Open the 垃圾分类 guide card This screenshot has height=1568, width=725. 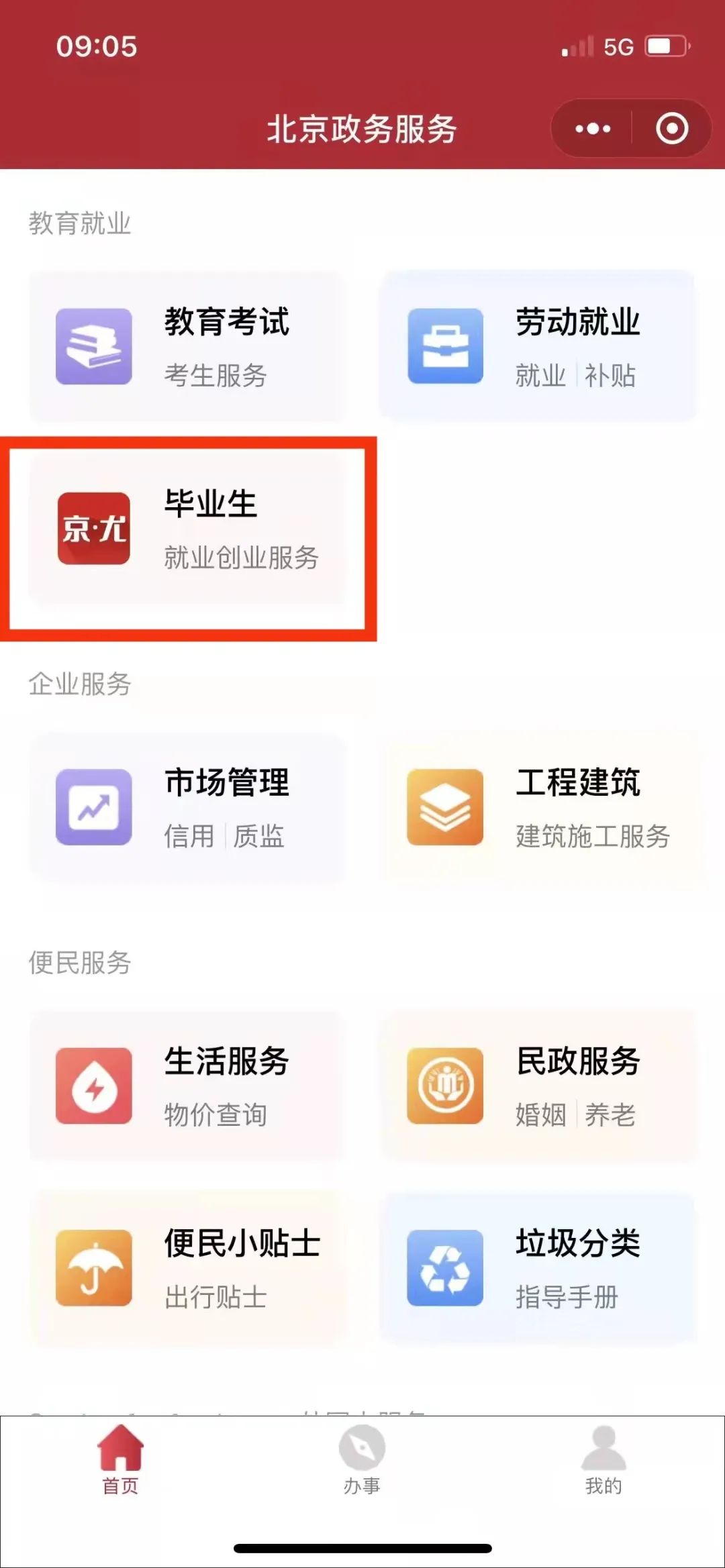tap(538, 1268)
